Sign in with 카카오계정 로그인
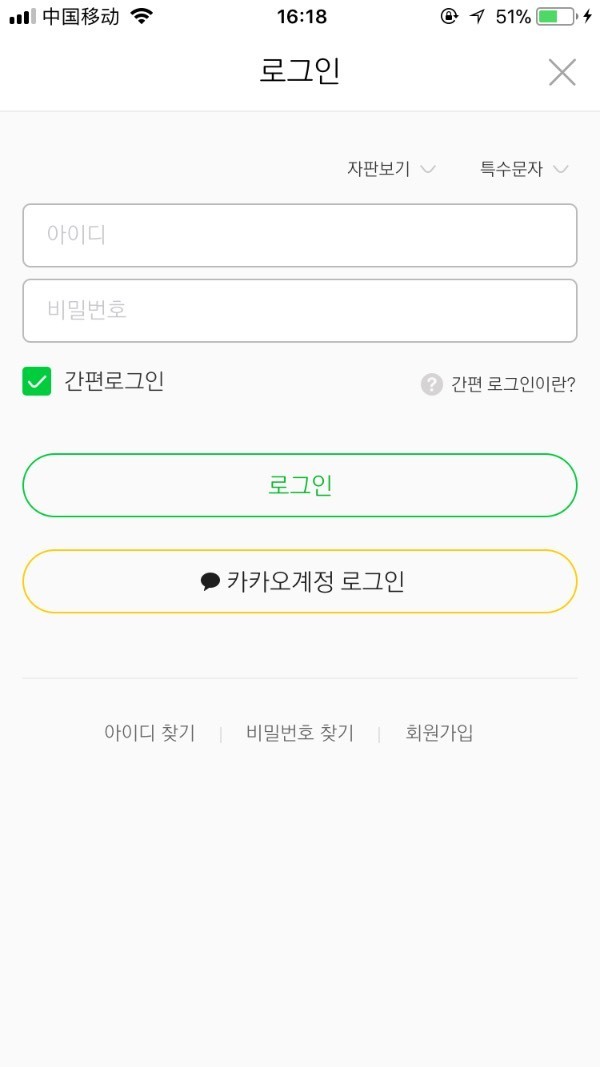600x1067 pixels. point(300,581)
